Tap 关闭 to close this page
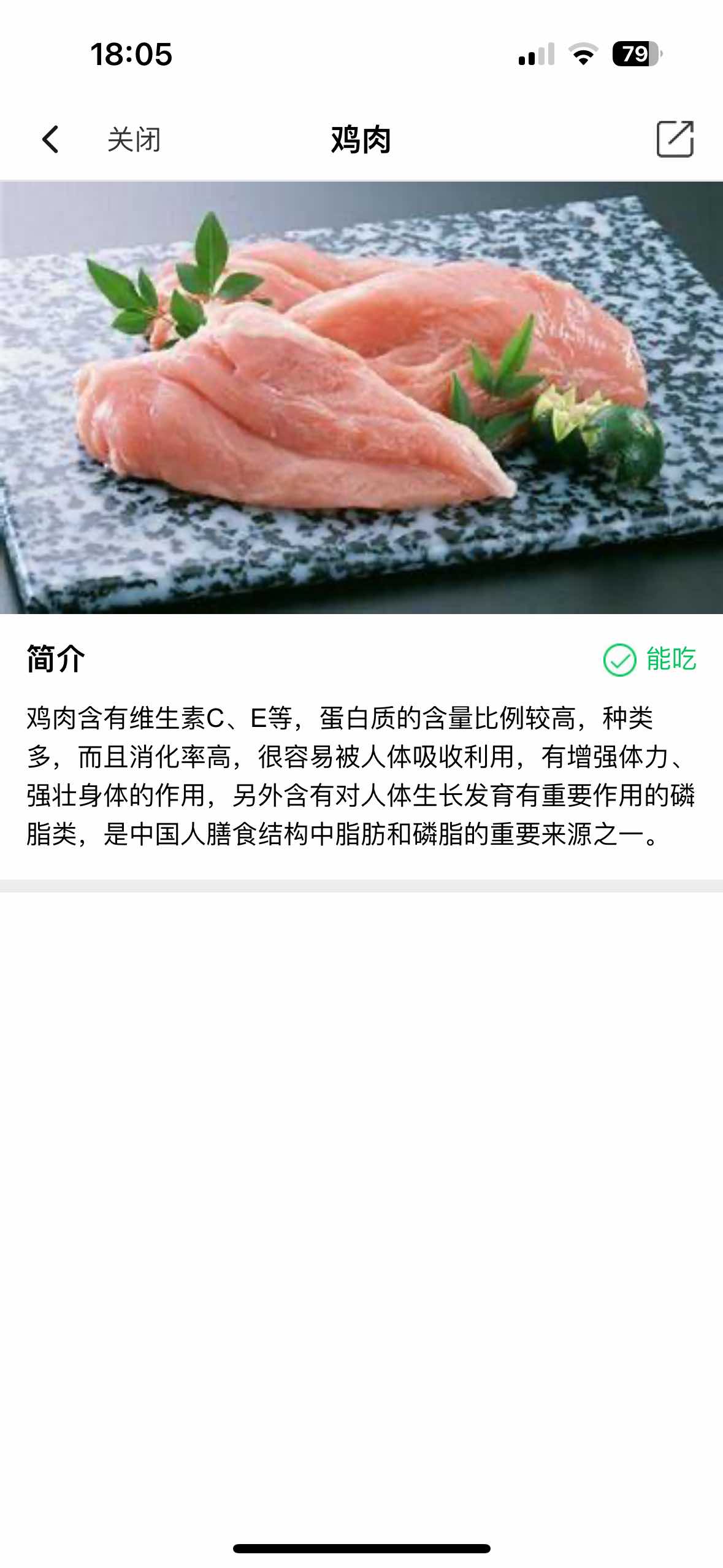The width and height of the screenshot is (723, 1568). [134, 139]
